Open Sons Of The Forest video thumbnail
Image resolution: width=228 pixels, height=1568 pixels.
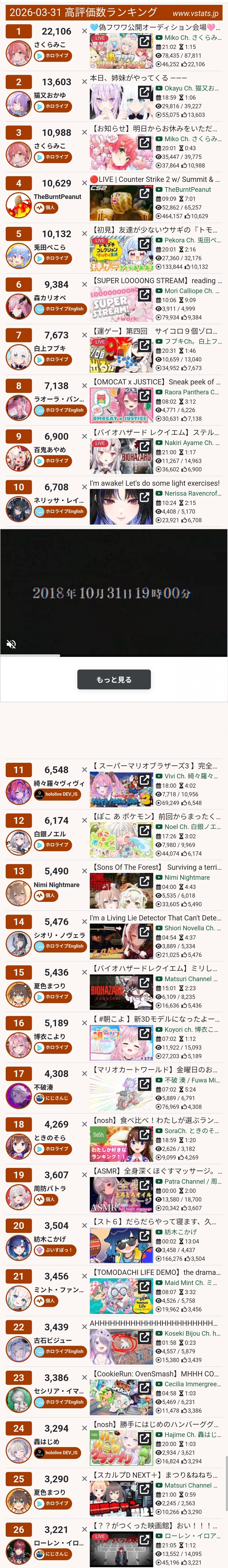[121, 890]
